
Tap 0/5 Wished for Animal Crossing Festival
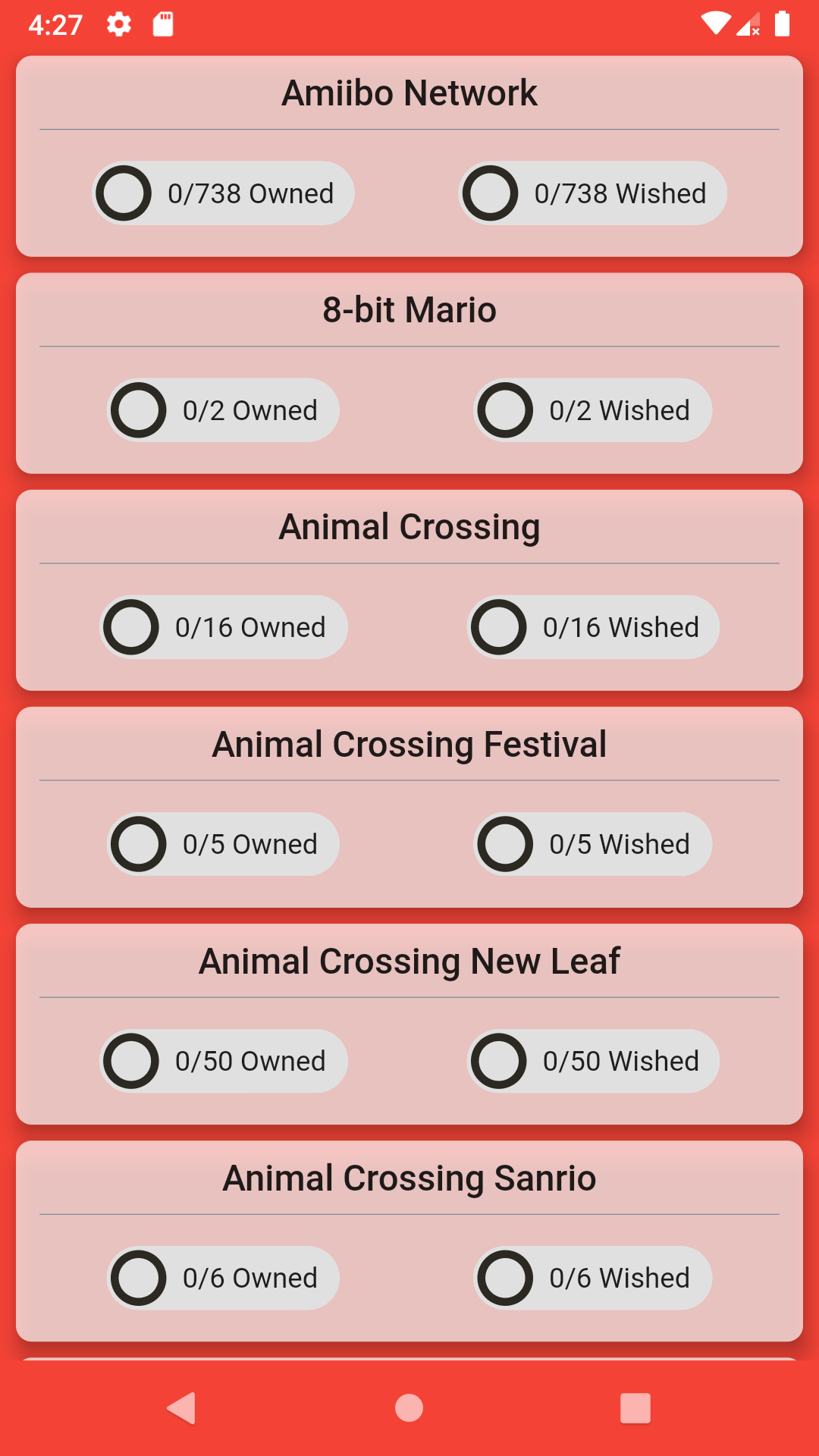(593, 844)
